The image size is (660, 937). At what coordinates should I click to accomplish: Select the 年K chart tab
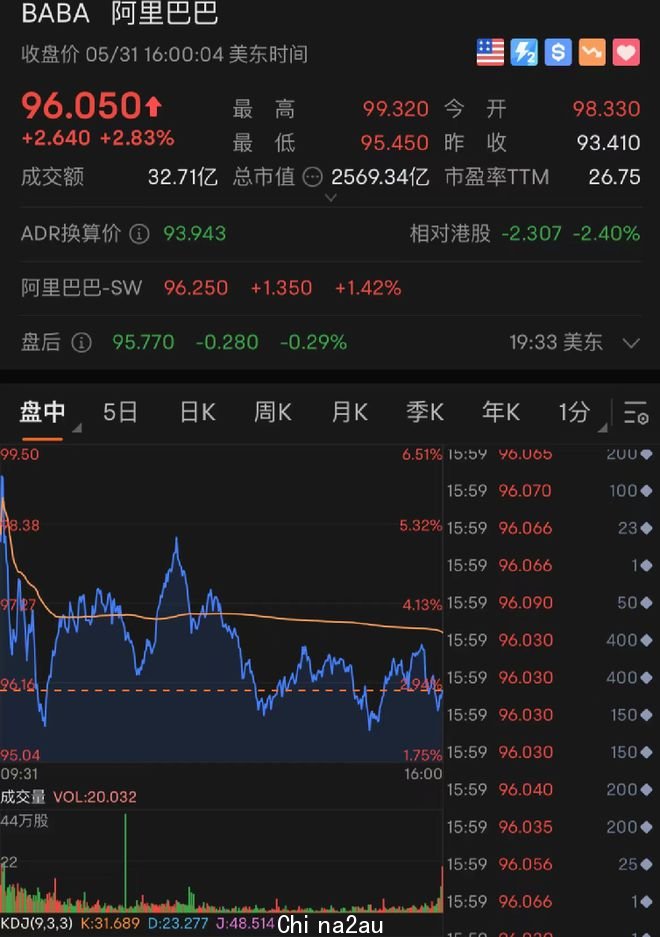[x=500, y=411]
